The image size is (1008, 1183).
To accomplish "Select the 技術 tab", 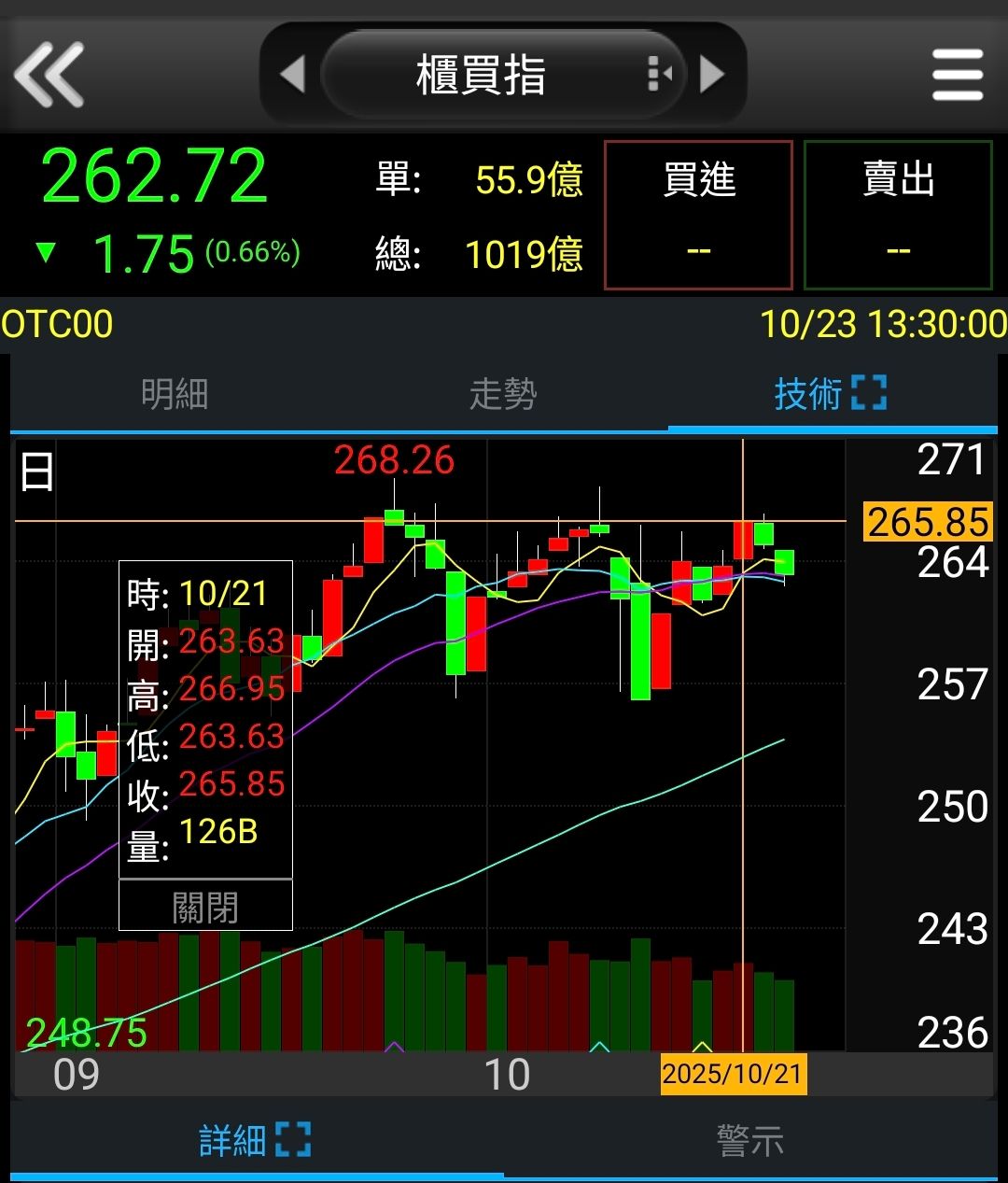I will (x=829, y=394).
